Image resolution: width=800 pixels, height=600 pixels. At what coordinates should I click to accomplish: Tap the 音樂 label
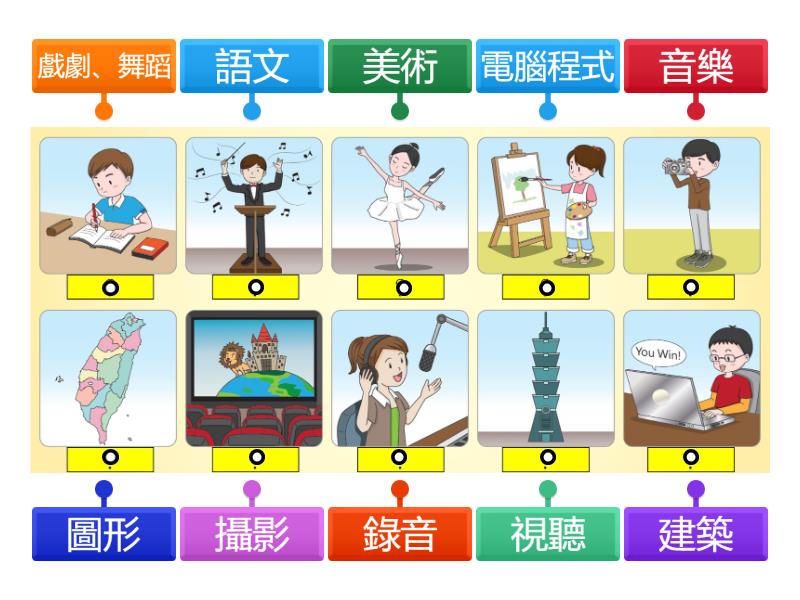point(696,67)
